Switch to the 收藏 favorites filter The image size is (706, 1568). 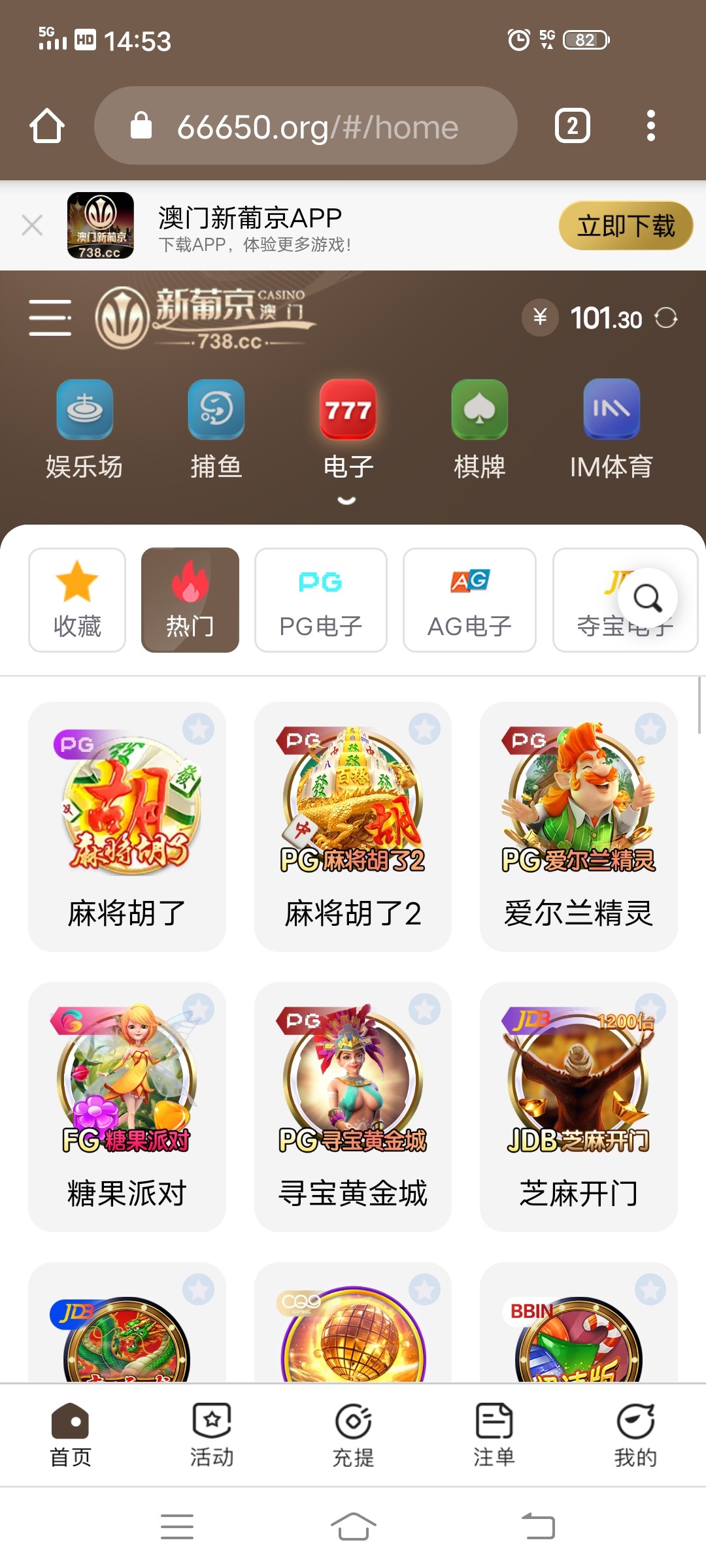(x=77, y=600)
